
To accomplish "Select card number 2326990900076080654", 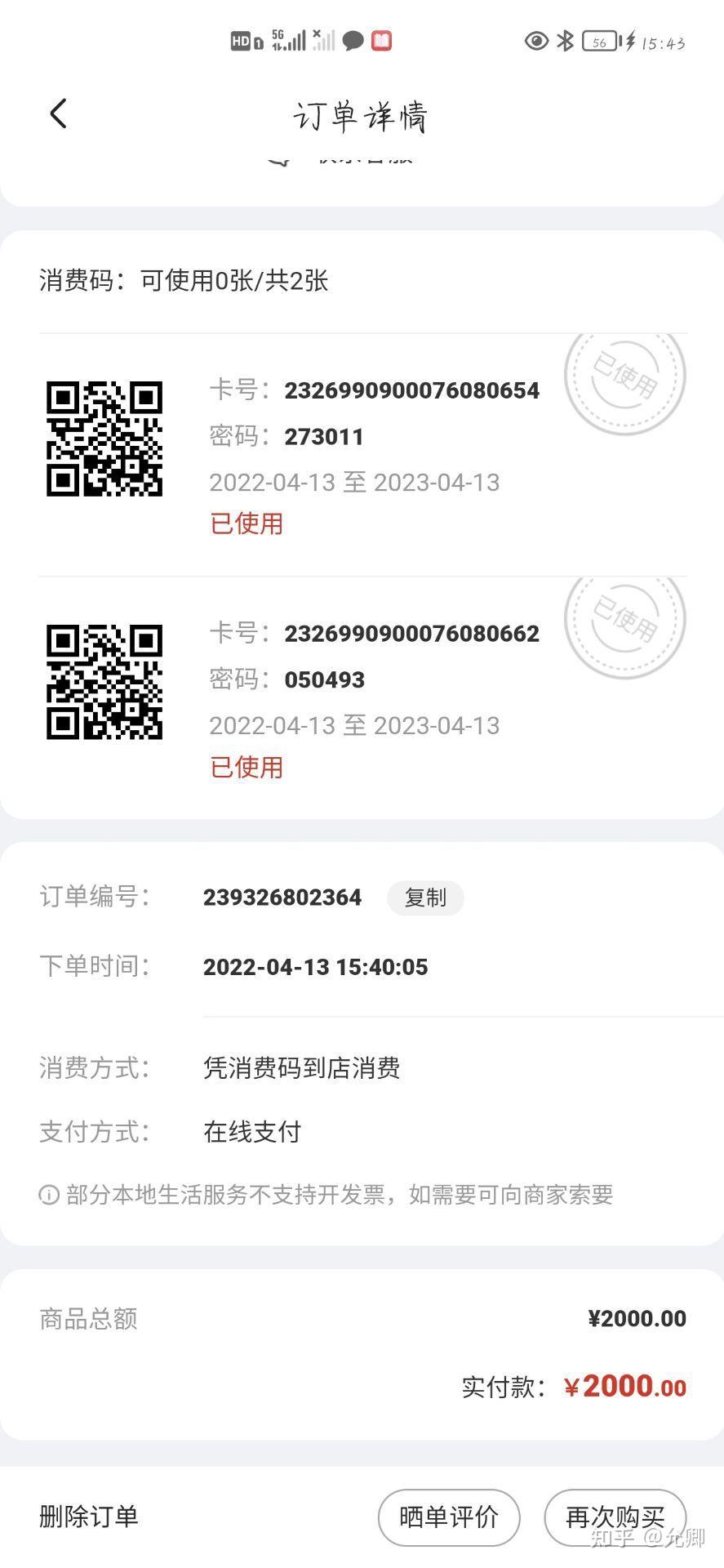I will click(412, 390).
